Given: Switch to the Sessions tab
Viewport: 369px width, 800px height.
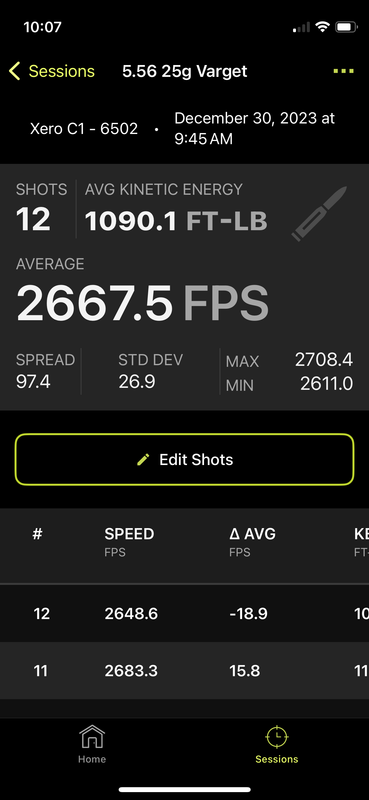Looking at the screenshot, I should pos(277,744).
